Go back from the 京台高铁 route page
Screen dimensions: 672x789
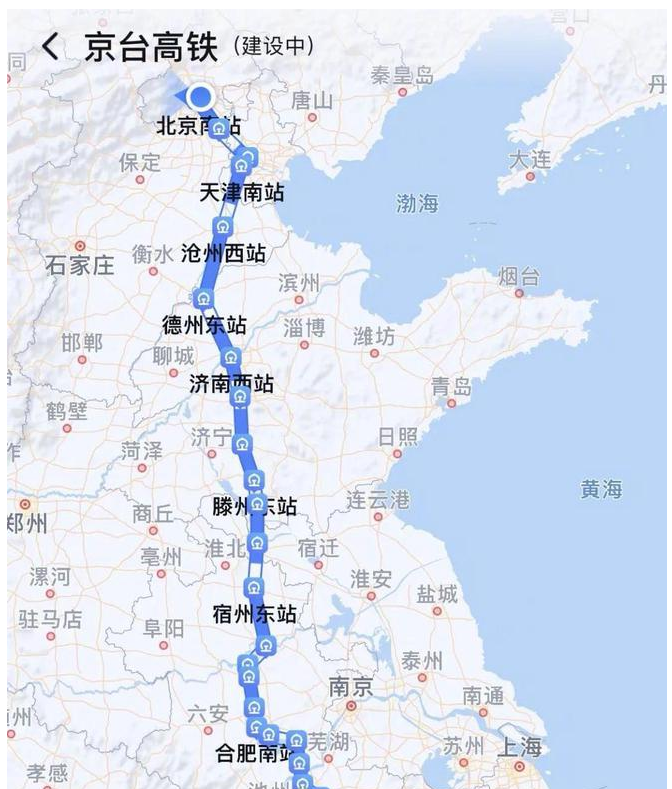pyautogui.click(x=48, y=47)
